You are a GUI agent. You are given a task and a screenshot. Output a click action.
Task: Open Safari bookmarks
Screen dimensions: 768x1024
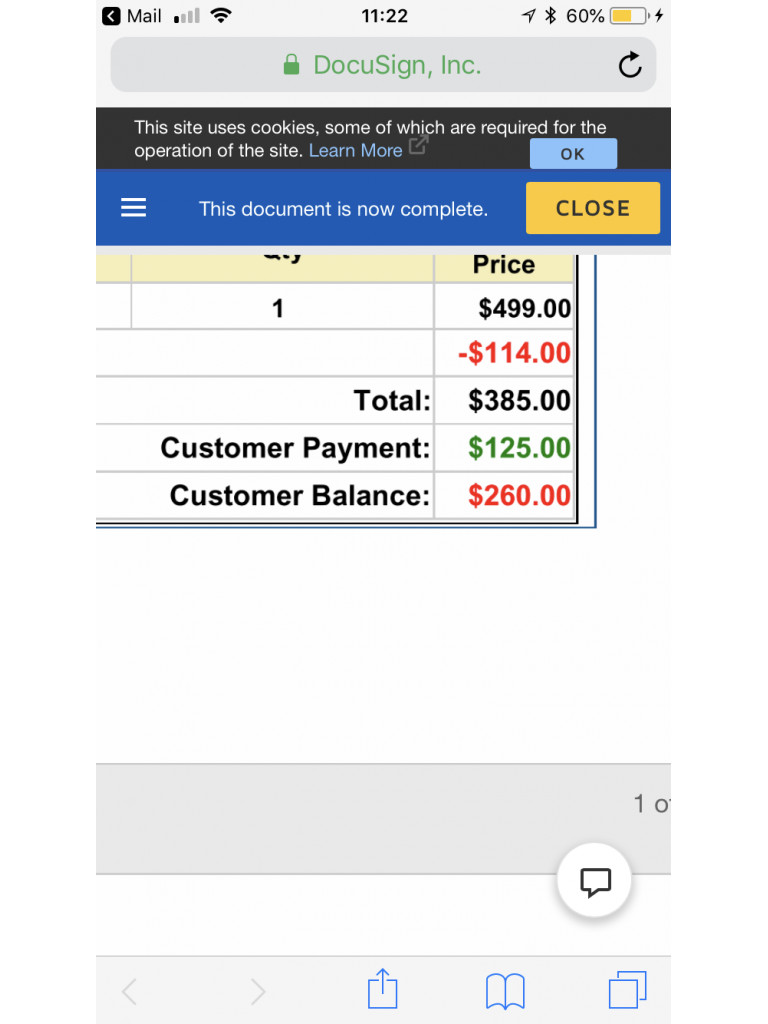(505, 990)
